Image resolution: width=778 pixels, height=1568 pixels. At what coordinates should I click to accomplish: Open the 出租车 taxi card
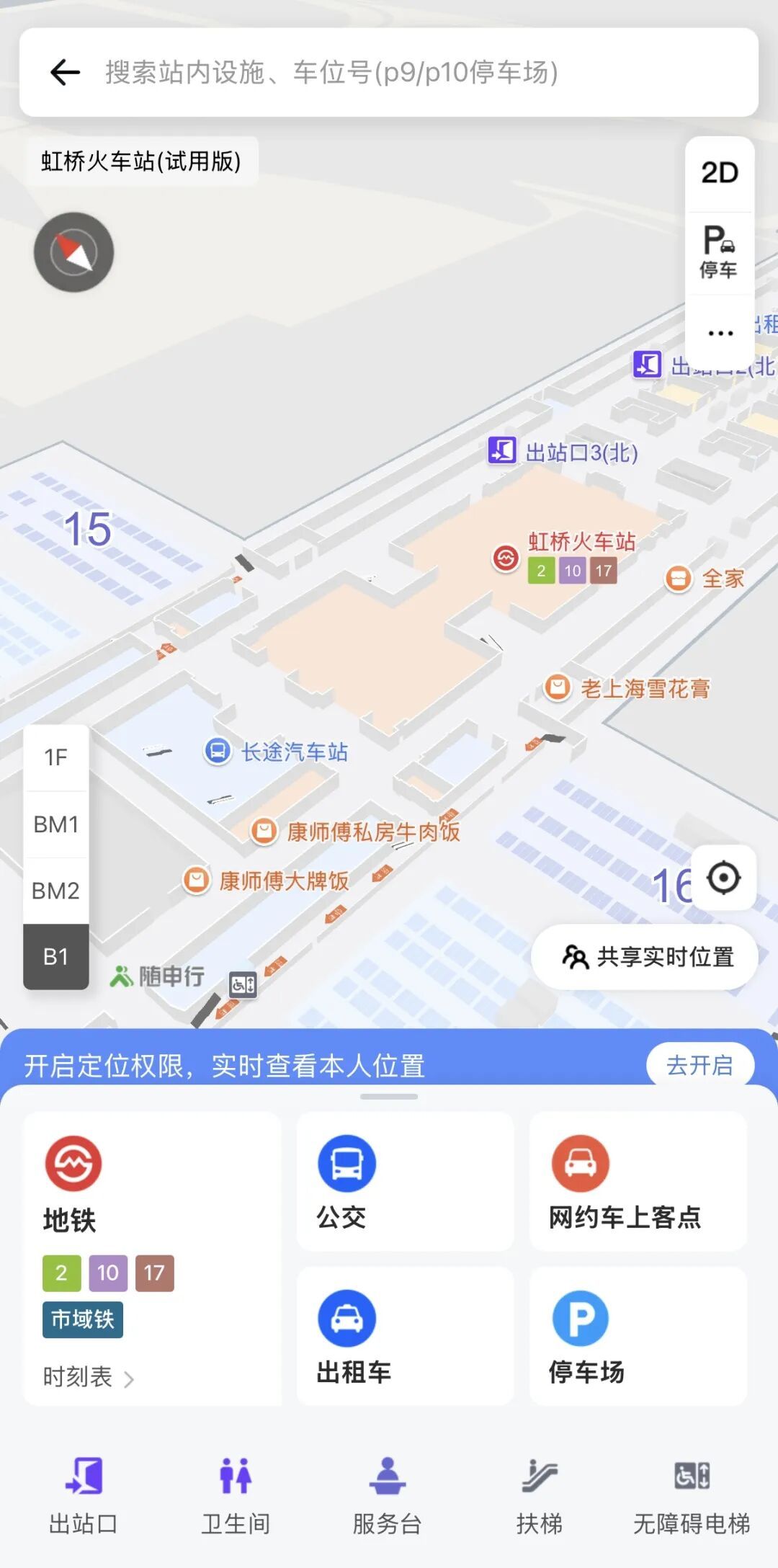pos(405,1336)
